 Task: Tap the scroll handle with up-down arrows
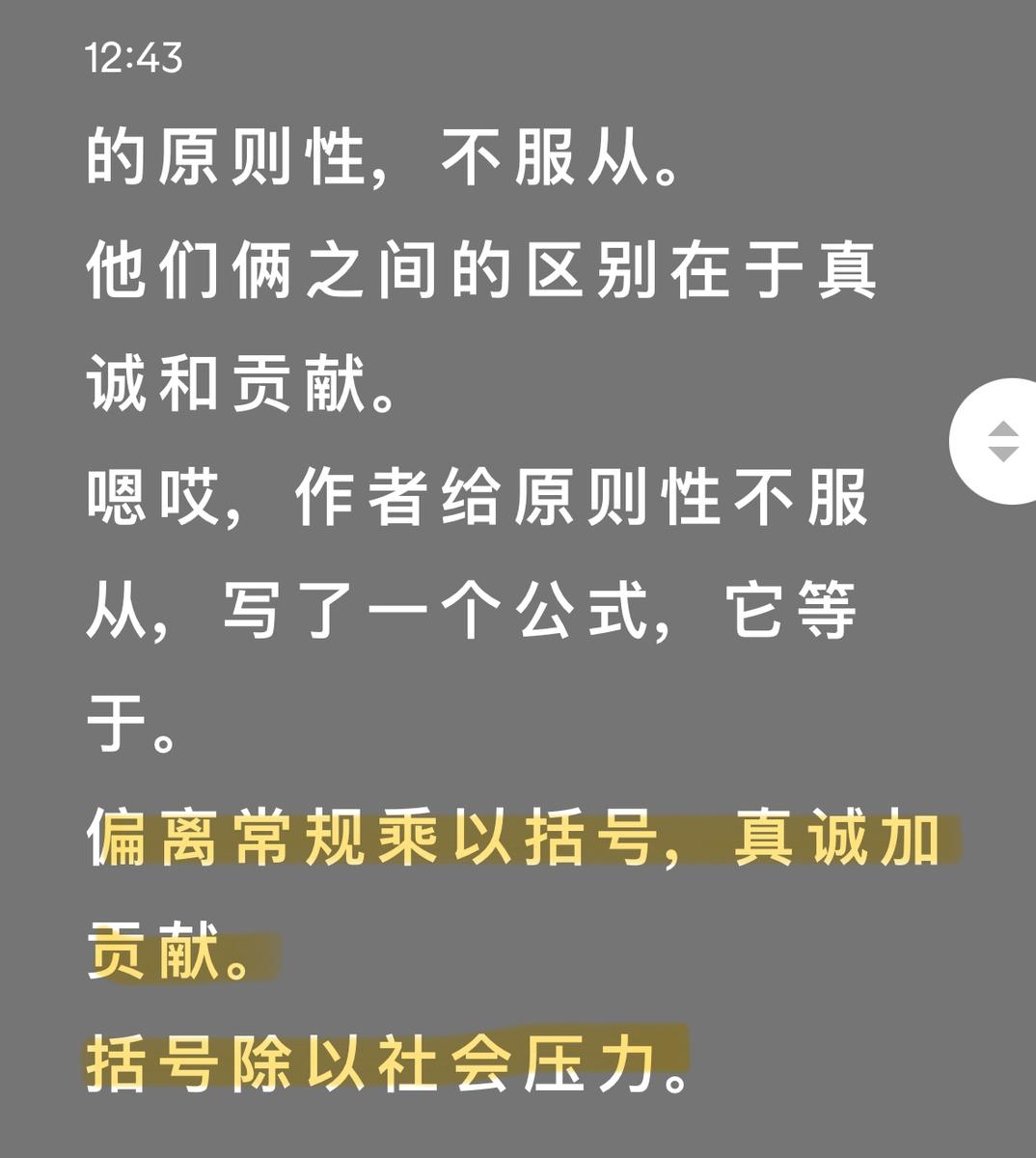[x=1001, y=442]
